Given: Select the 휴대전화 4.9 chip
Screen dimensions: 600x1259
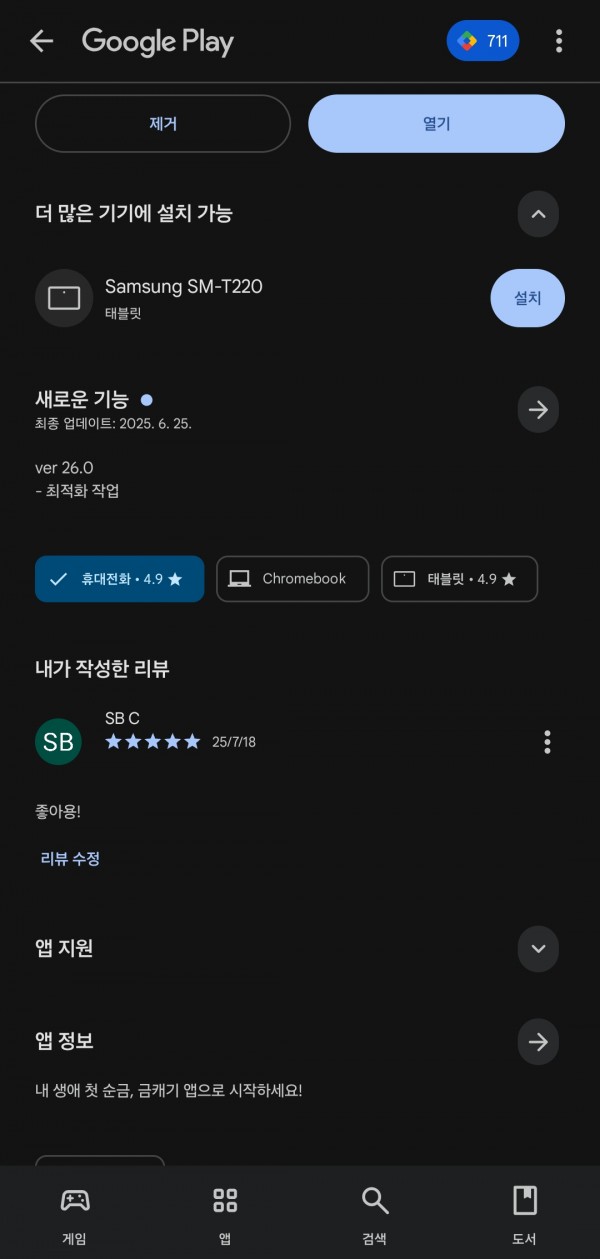Looking at the screenshot, I should click(x=120, y=579).
